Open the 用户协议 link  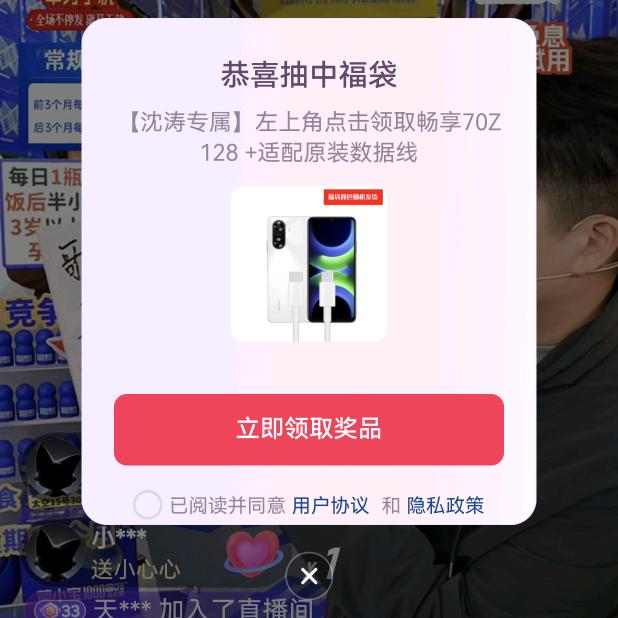tap(330, 505)
